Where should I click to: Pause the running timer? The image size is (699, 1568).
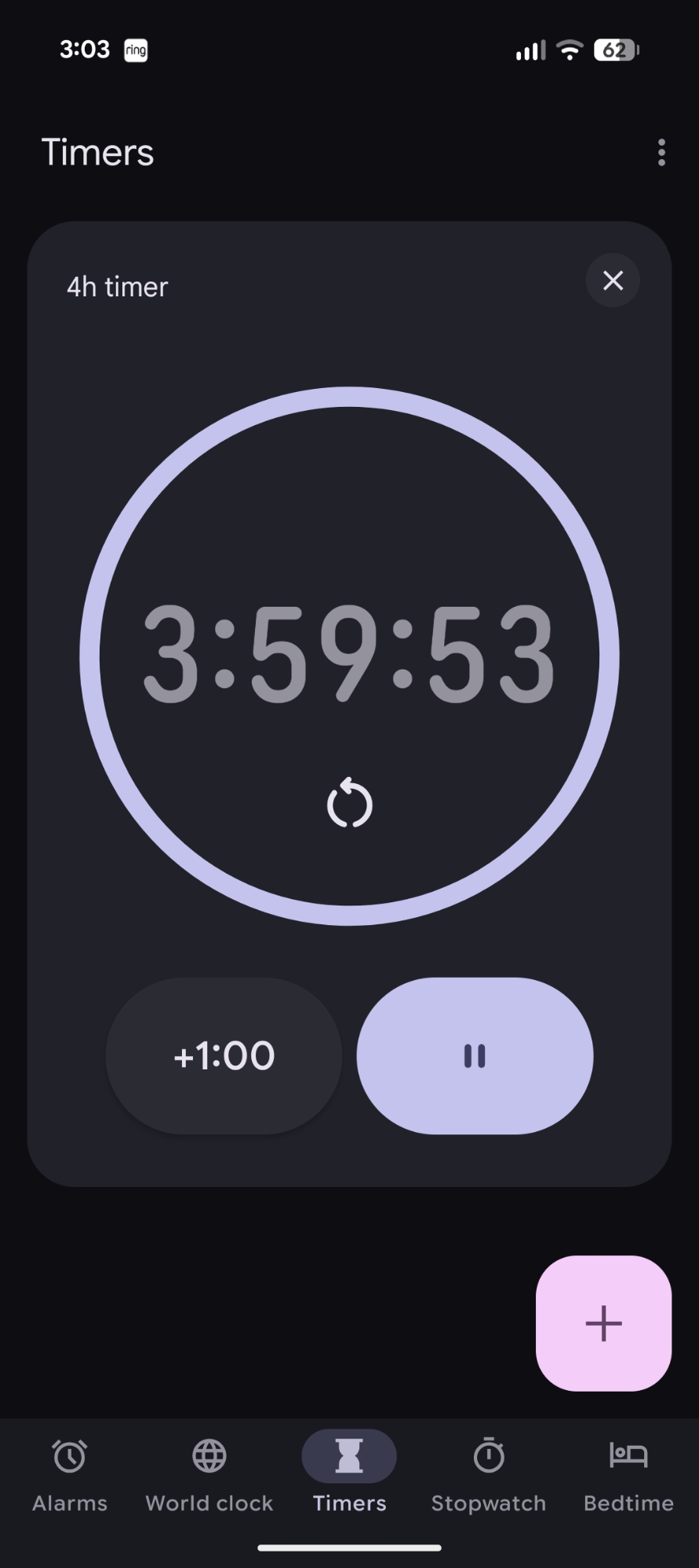pos(475,1055)
